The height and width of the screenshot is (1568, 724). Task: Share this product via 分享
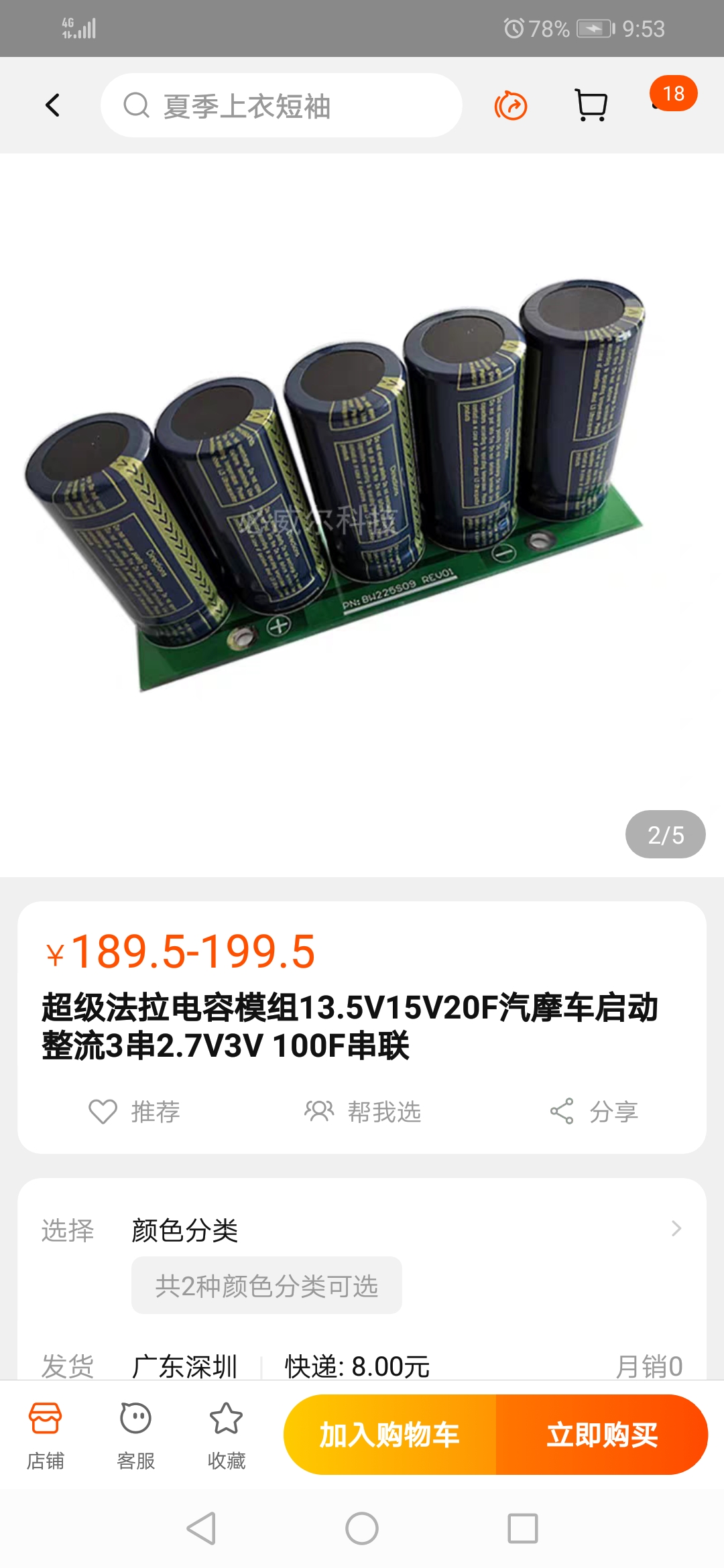594,1112
